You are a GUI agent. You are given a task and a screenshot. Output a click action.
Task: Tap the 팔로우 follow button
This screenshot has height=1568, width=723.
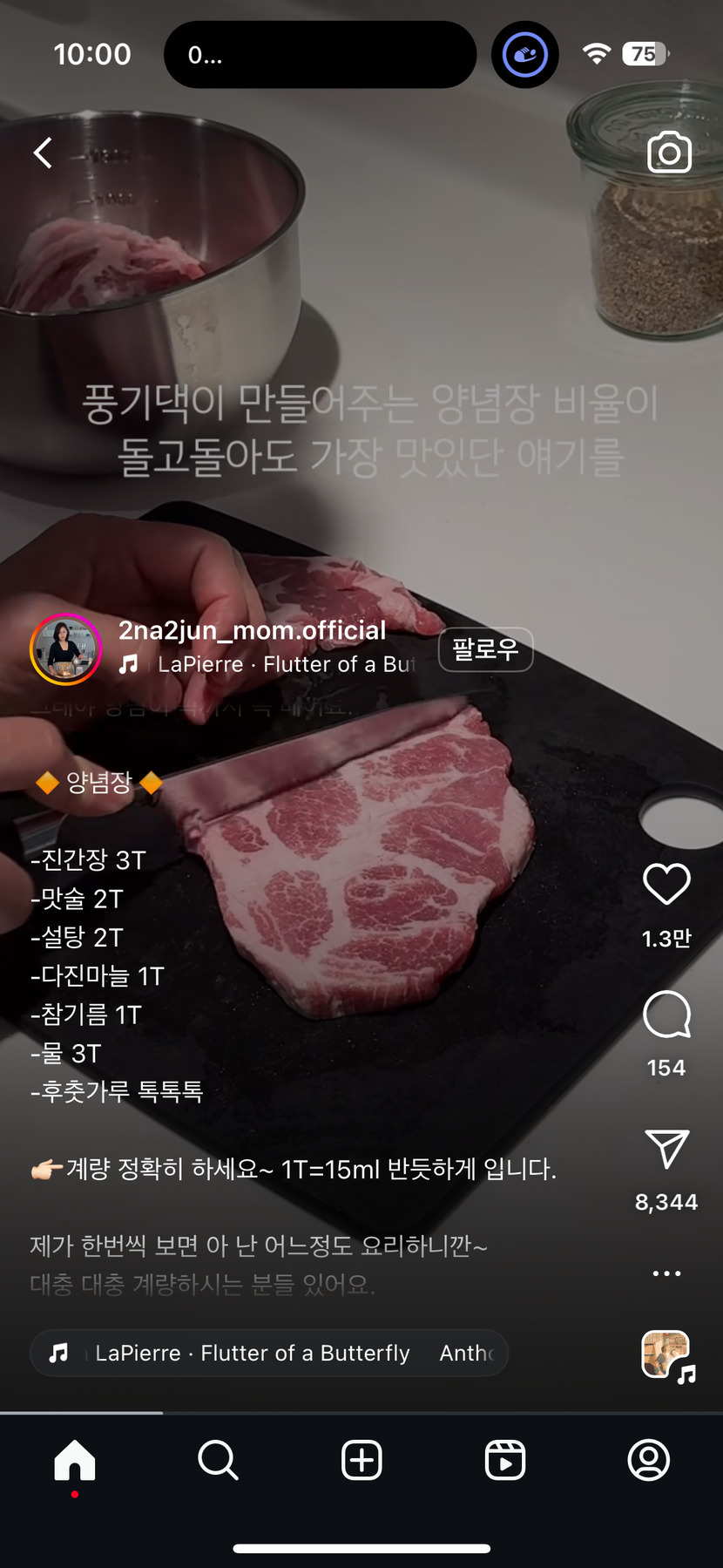pos(485,649)
